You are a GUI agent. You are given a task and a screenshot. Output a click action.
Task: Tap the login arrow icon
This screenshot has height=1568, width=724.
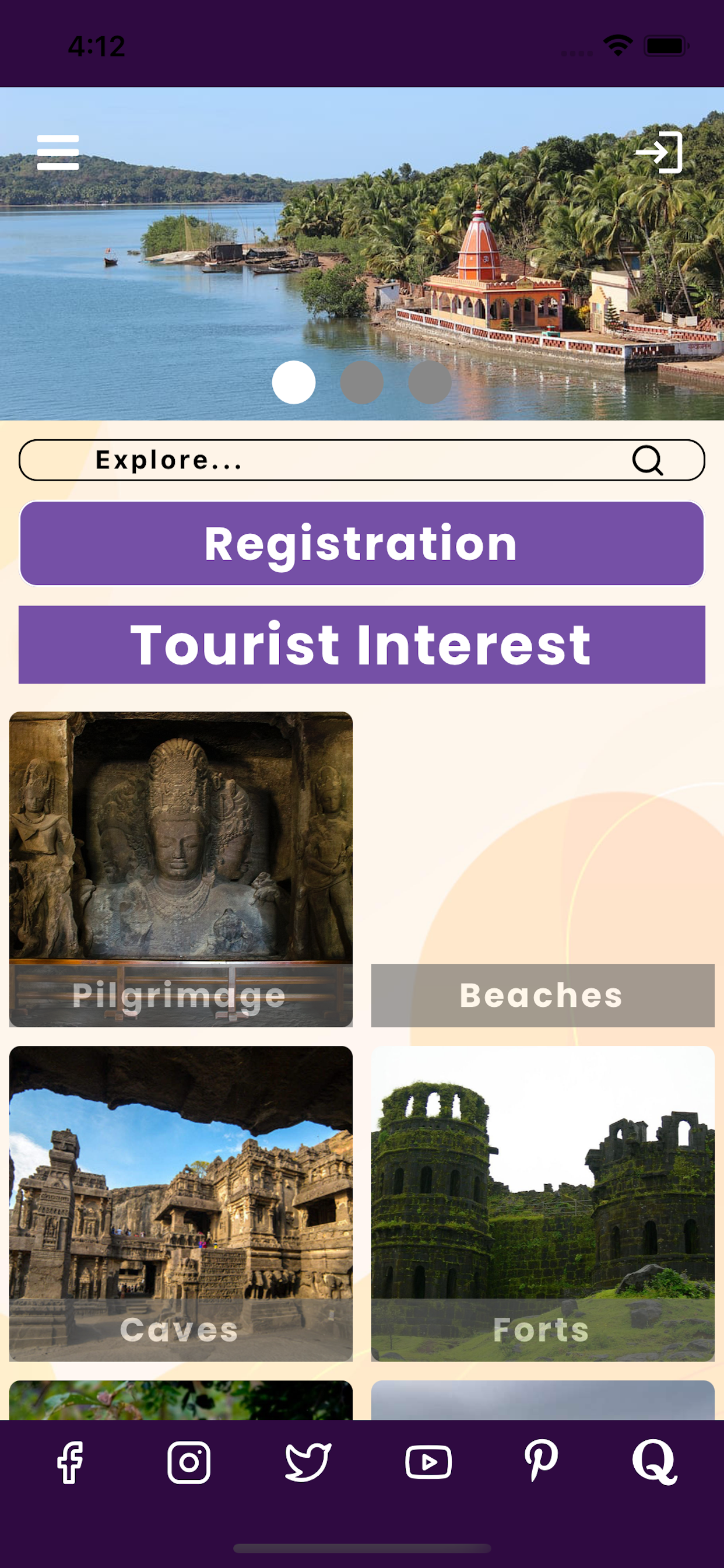[660, 154]
